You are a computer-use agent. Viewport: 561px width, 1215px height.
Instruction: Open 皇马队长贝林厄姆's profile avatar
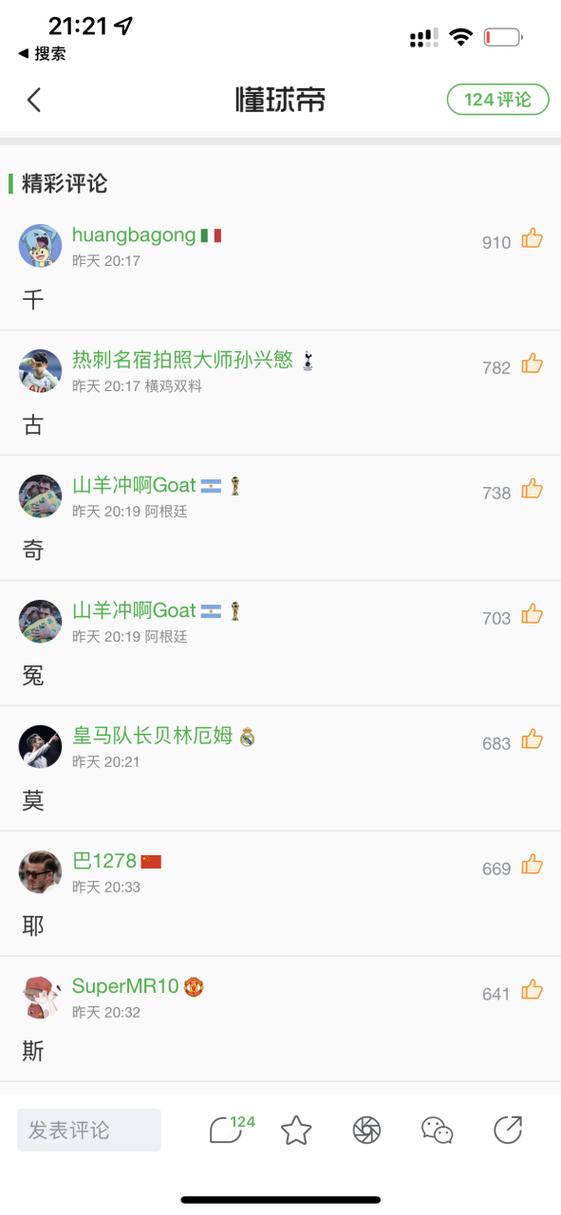40,746
